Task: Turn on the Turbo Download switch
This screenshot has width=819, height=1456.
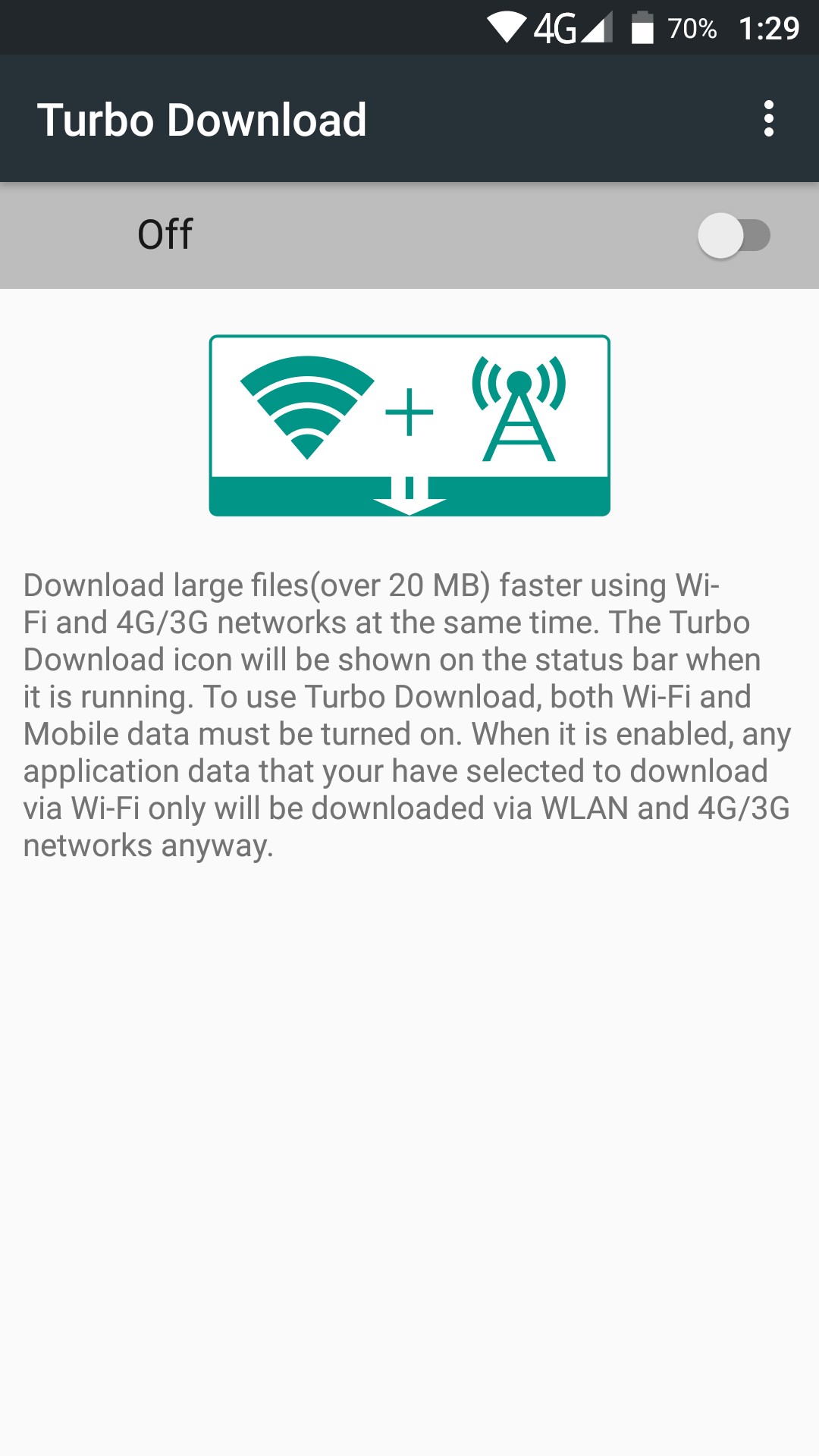Action: pyautogui.click(x=733, y=235)
